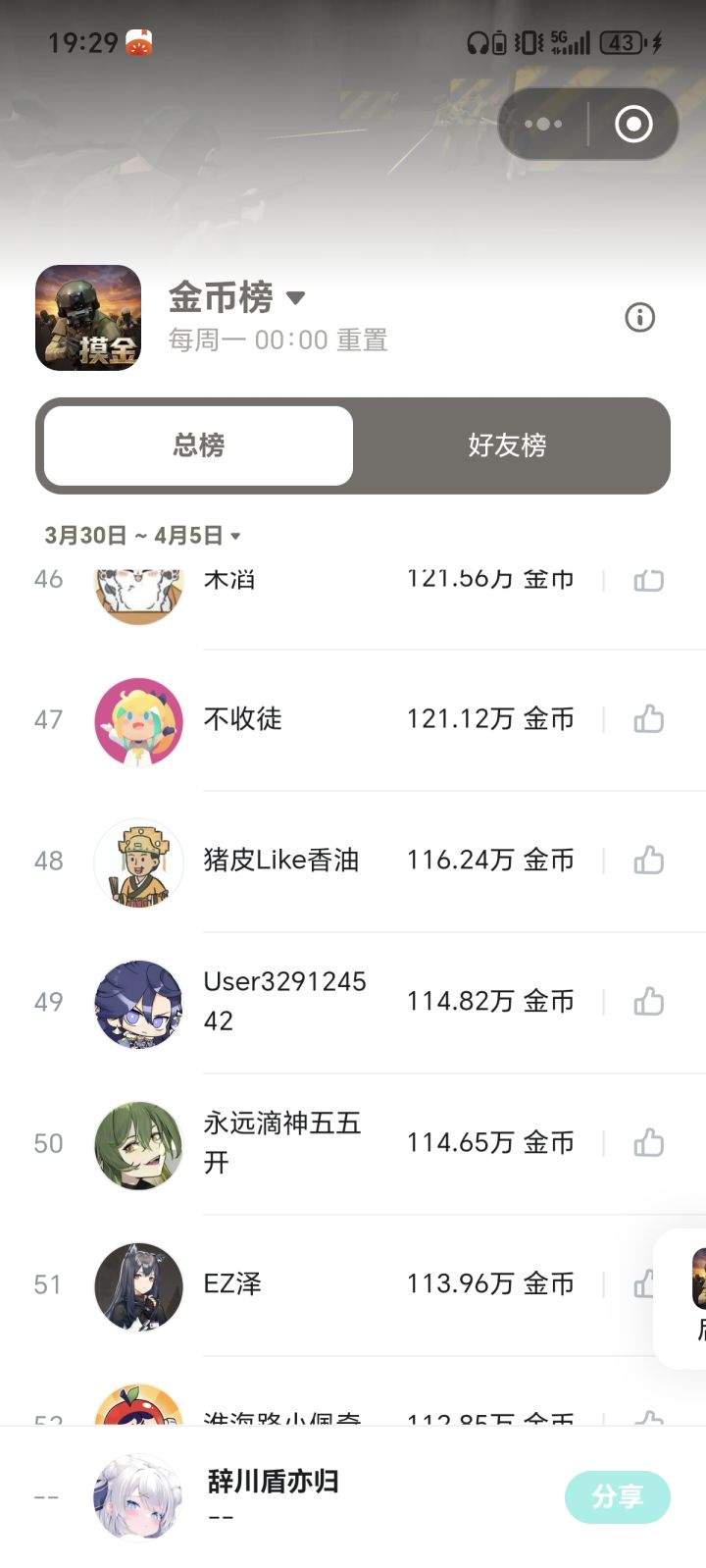Like 不收徒 with the thumbs-up icon
This screenshot has width=706, height=1568.
click(x=648, y=719)
